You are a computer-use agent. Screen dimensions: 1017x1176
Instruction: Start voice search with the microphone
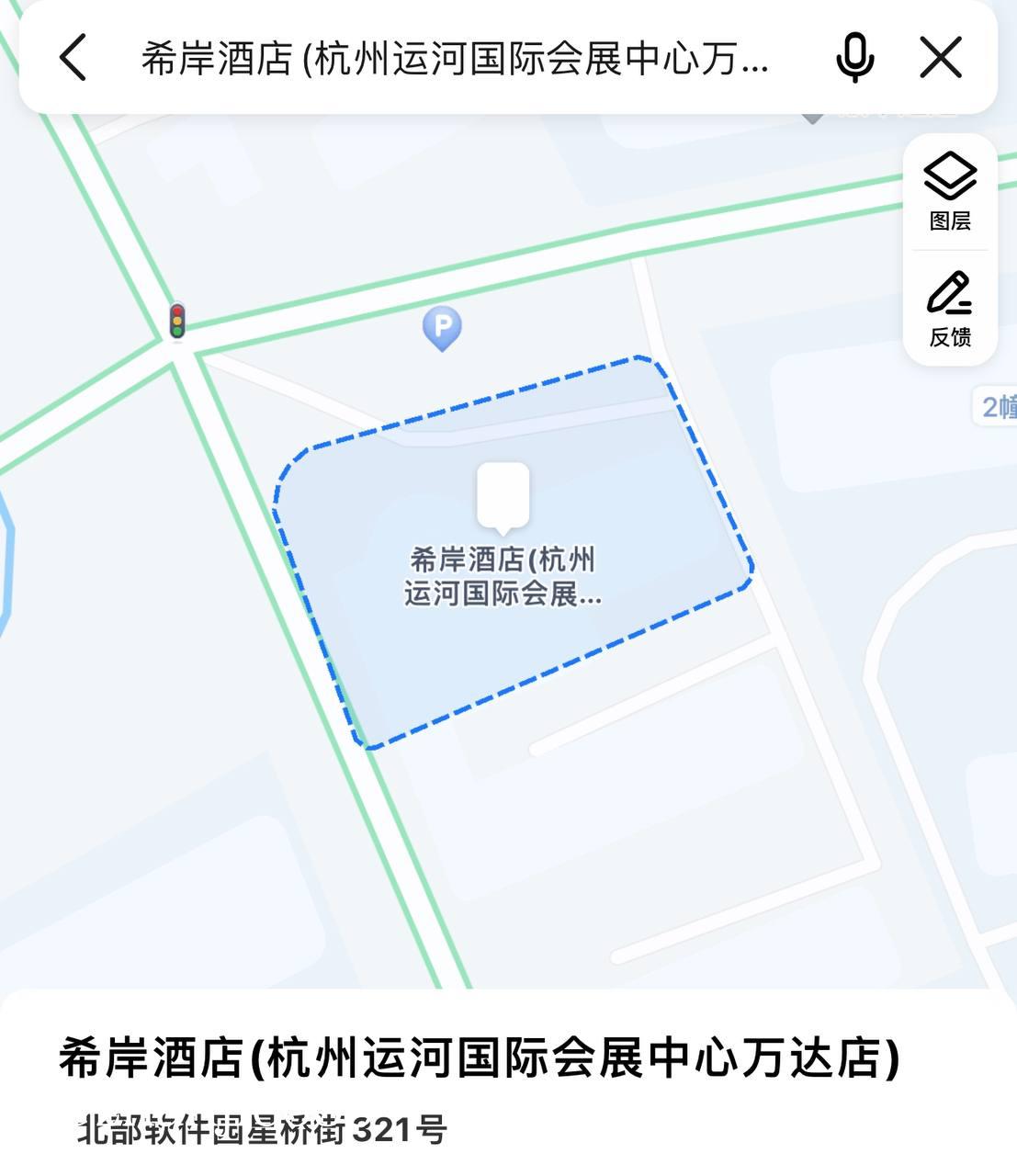pyautogui.click(x=854, y=58)
